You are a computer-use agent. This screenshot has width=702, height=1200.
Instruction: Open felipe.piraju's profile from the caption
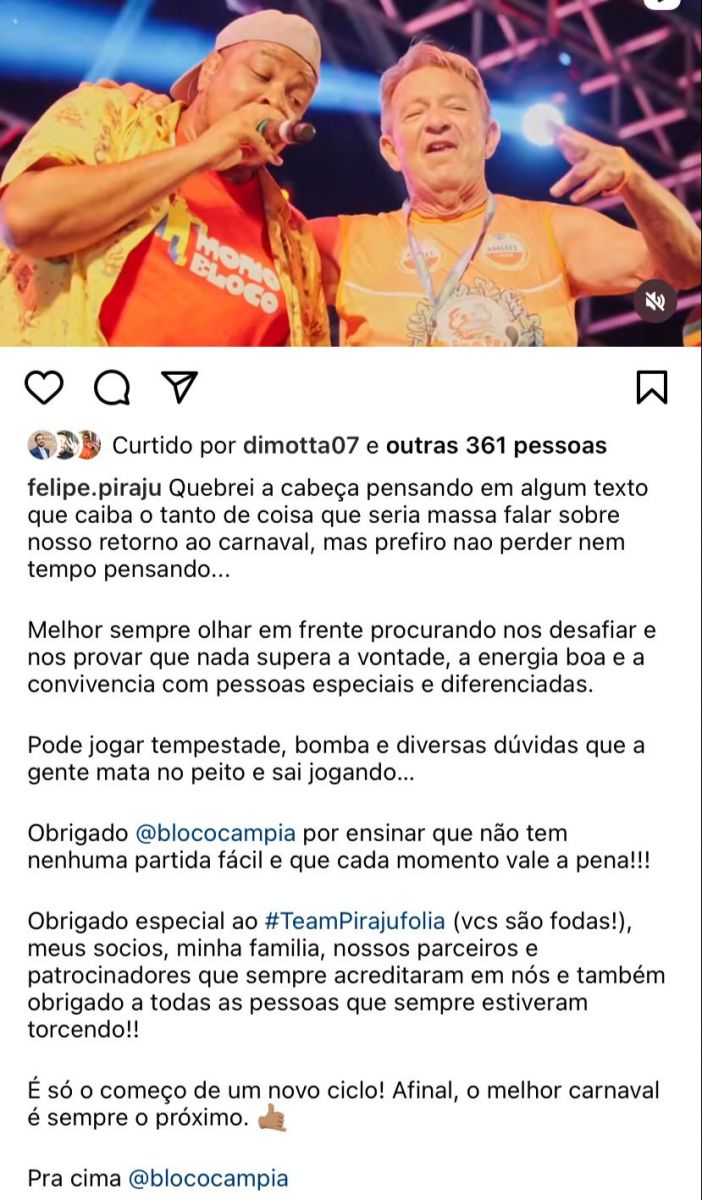[x=95, y=489]
